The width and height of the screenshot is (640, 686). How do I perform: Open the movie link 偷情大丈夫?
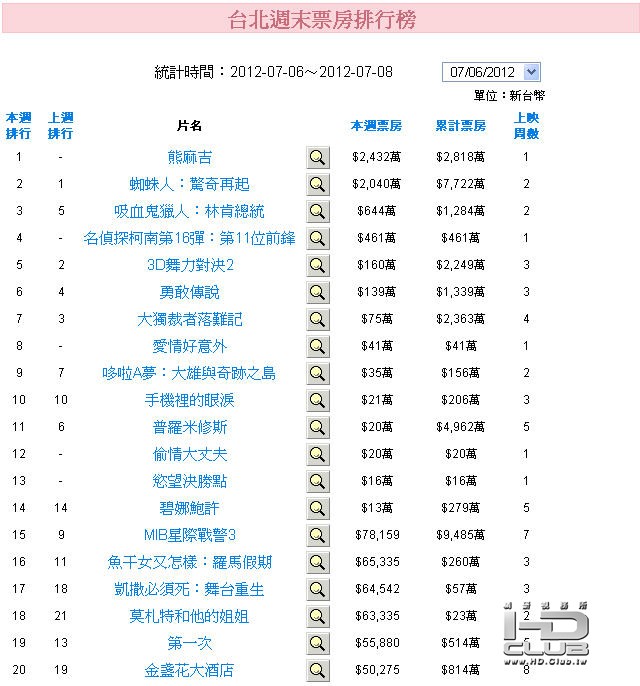(x=190, y=455)
